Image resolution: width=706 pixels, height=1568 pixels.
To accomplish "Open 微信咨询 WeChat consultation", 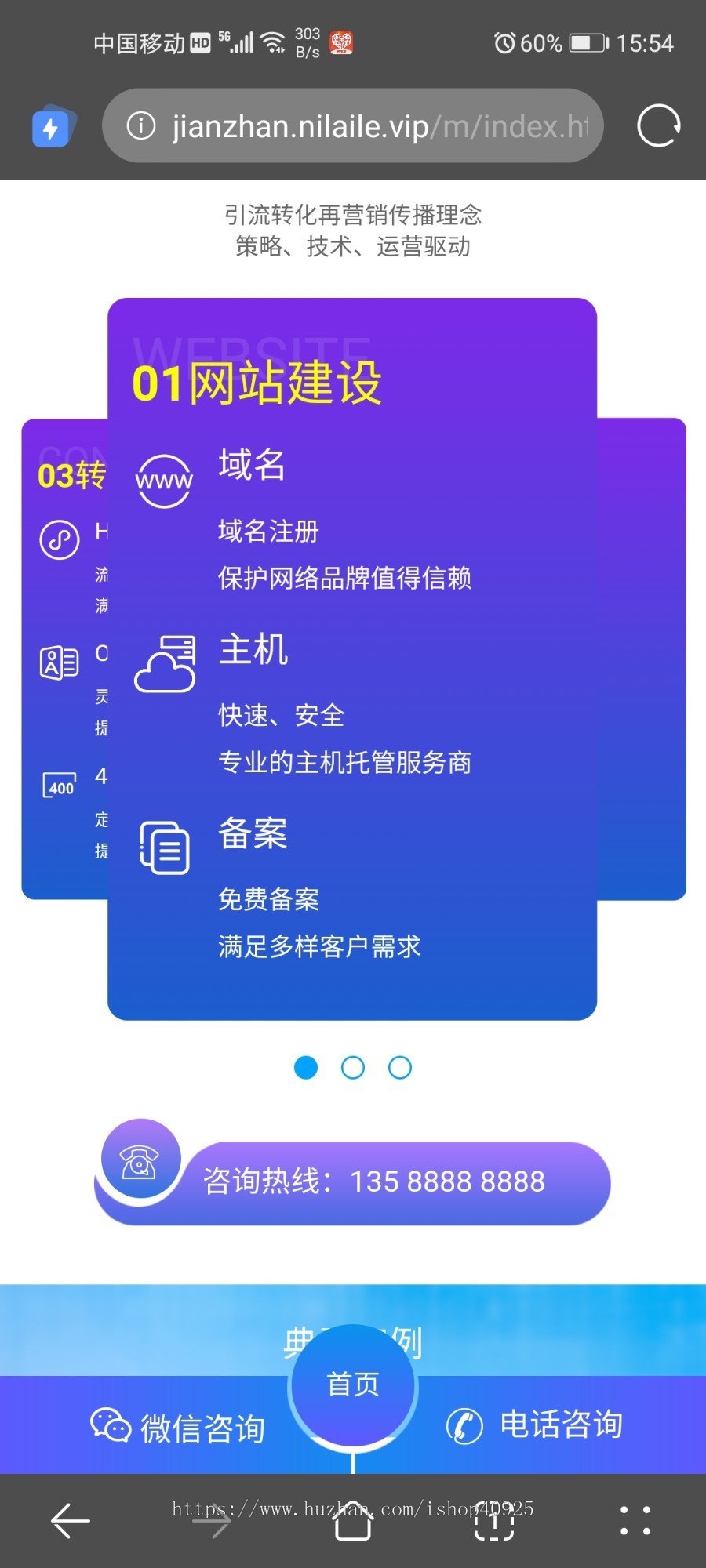I will pos(178,1427).
